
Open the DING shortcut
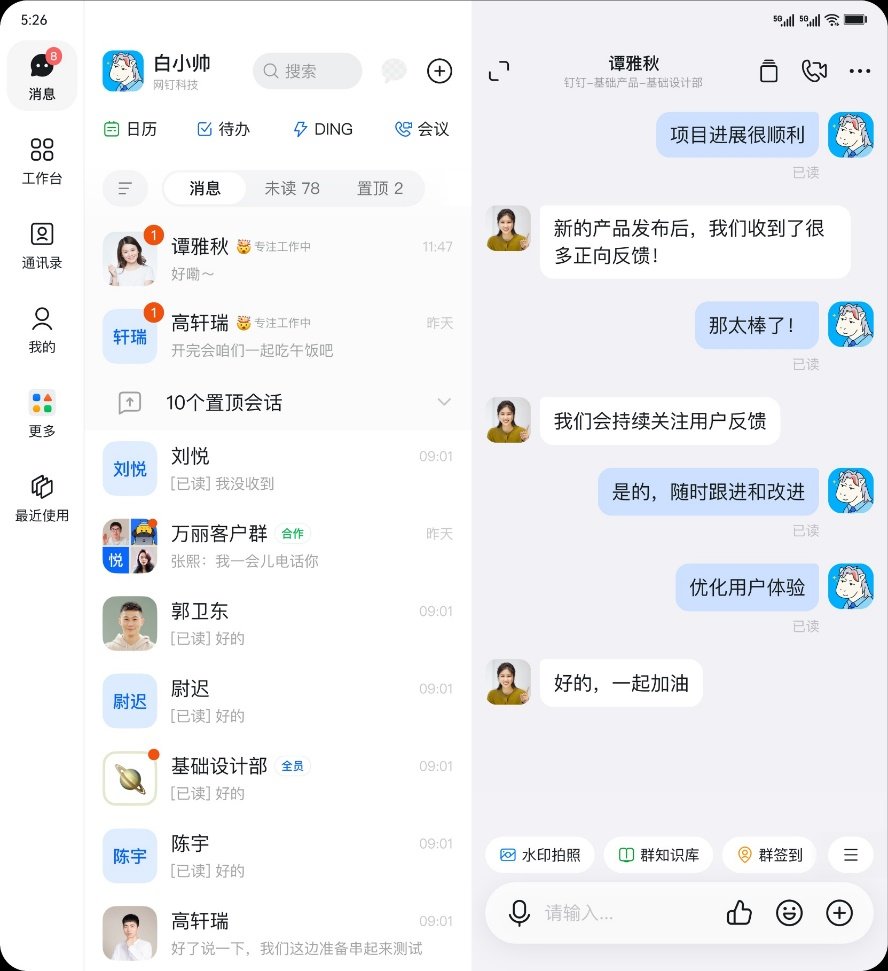[323, 129]
